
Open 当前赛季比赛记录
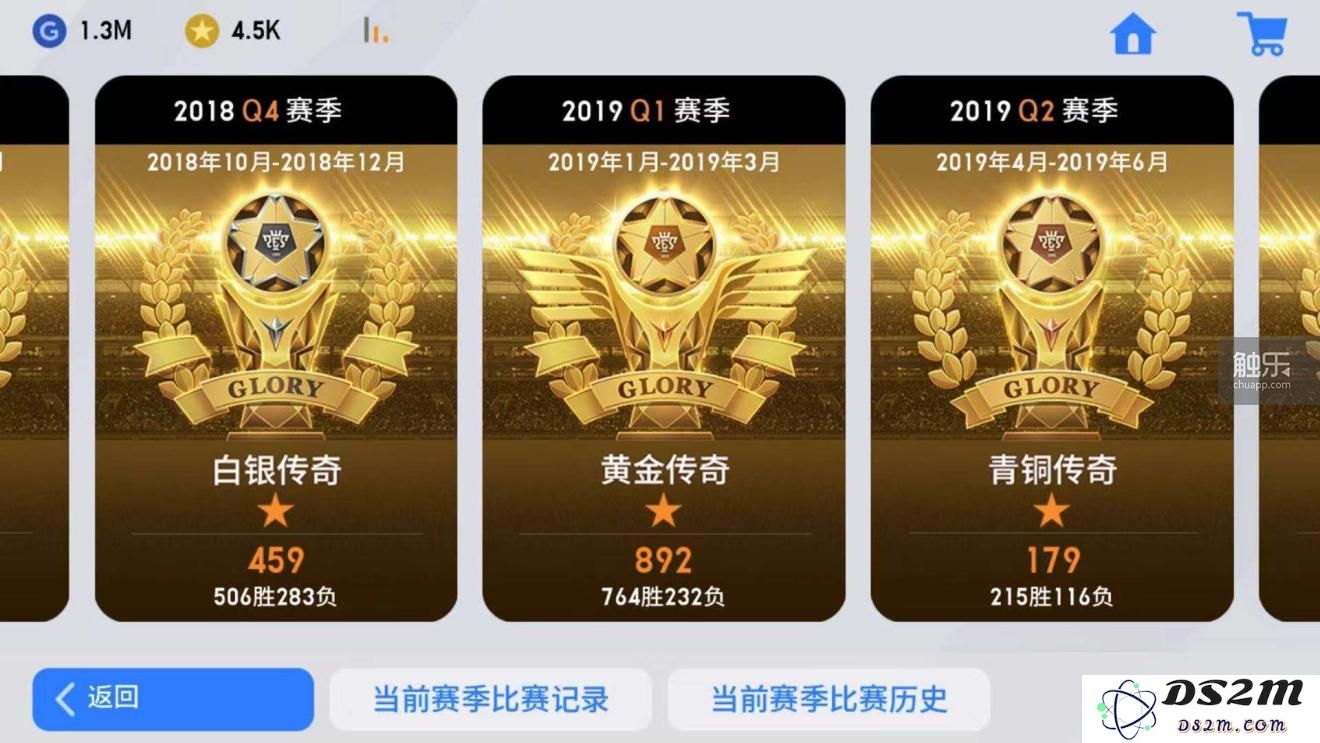pos(490,699)
